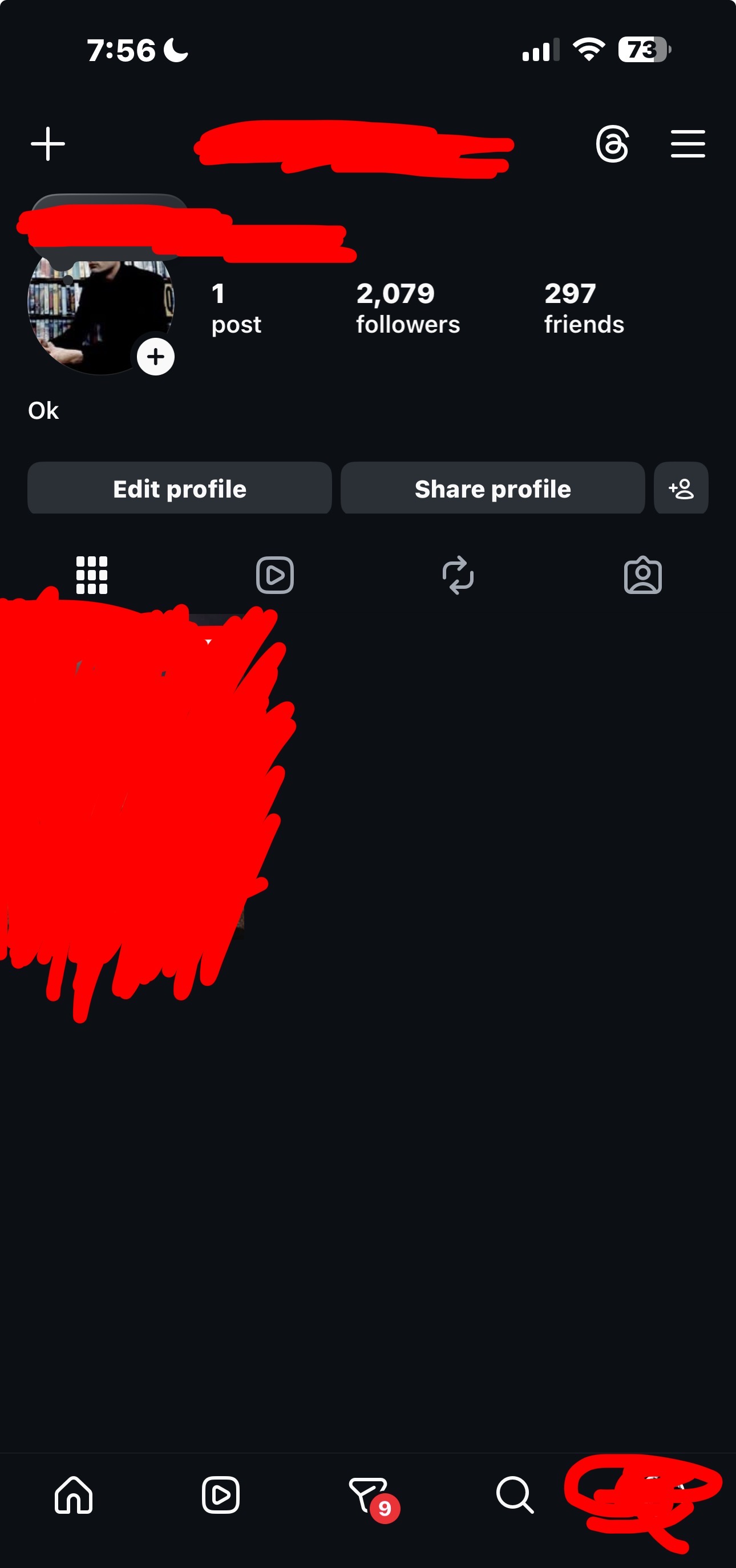View the followers list
Viewport: 736px width, 1568px height.
pos(407,308)
